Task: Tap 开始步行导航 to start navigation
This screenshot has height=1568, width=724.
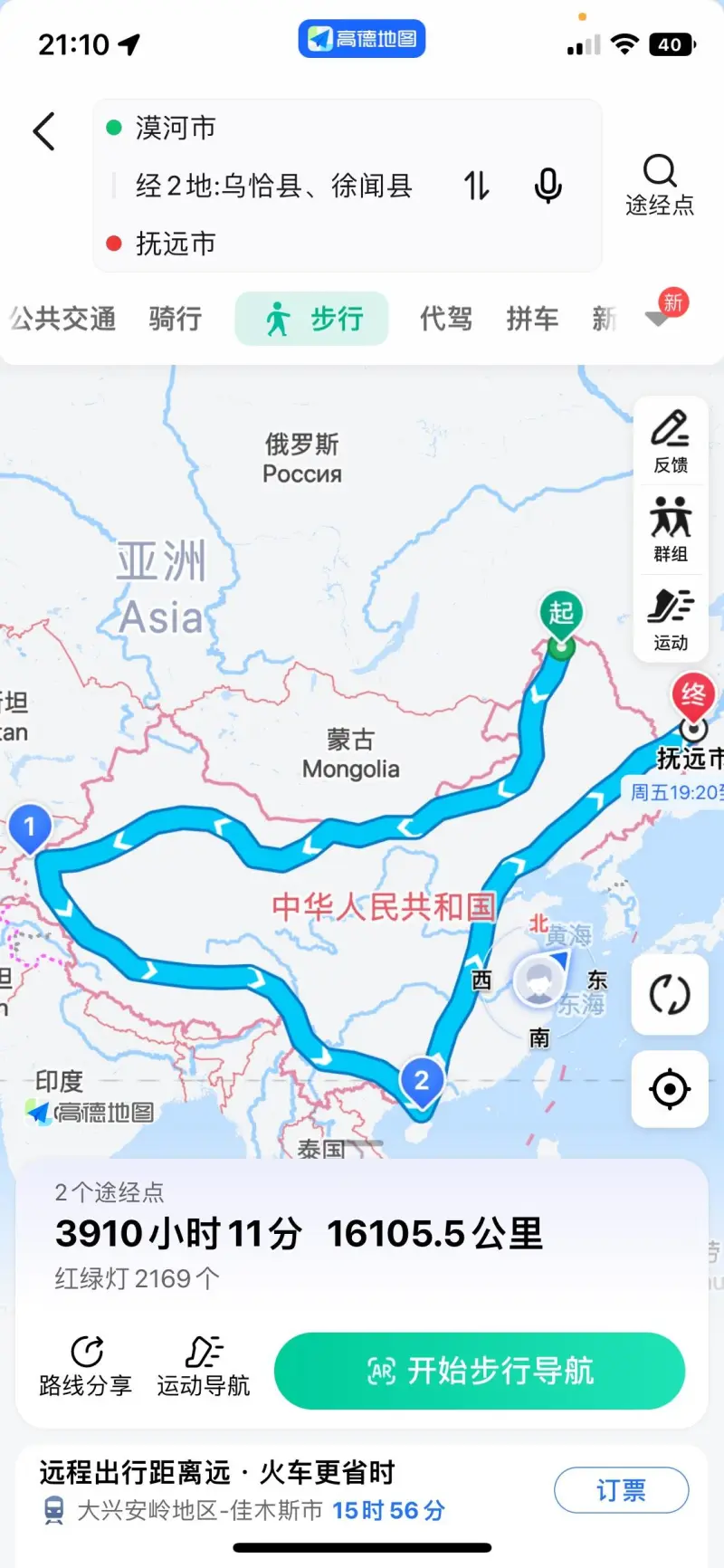Action: pyautogui.click(x=480, y=1371)
